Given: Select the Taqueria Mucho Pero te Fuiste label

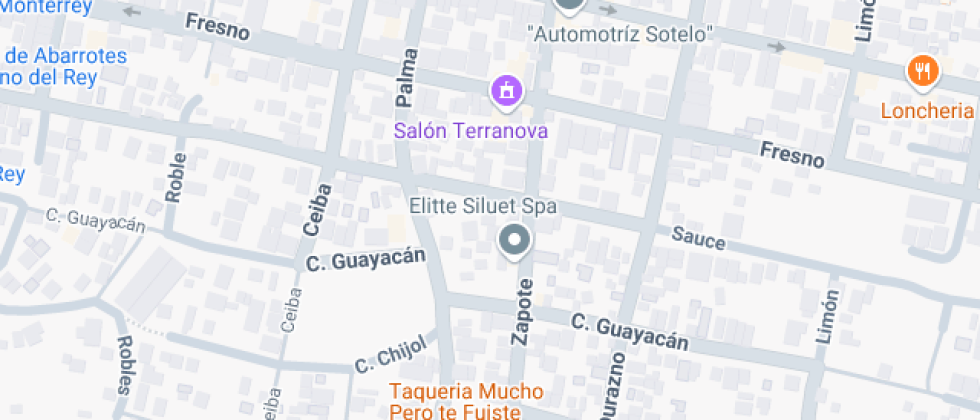Looking at the screenshot, I should coord(466,400).
